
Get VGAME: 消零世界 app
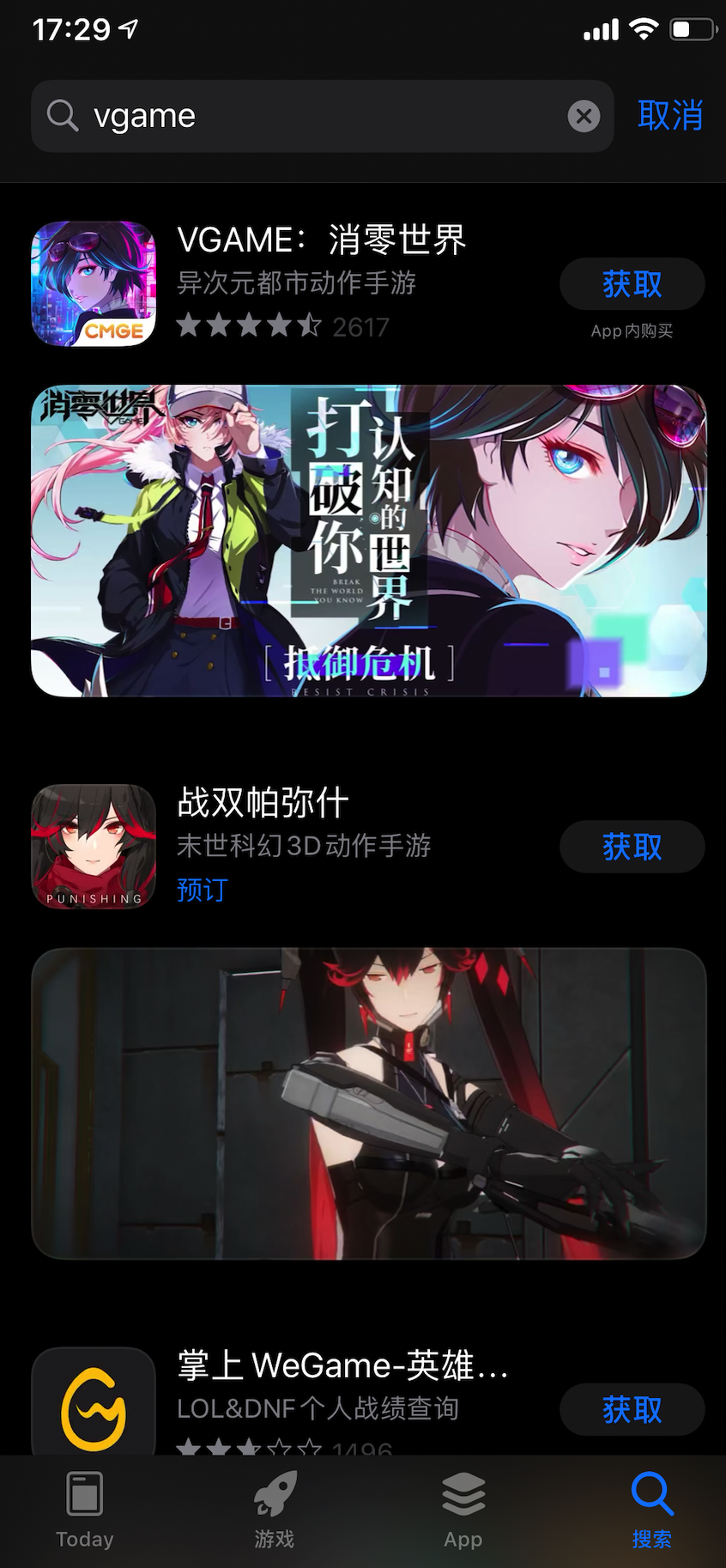[x=632, y=284]
